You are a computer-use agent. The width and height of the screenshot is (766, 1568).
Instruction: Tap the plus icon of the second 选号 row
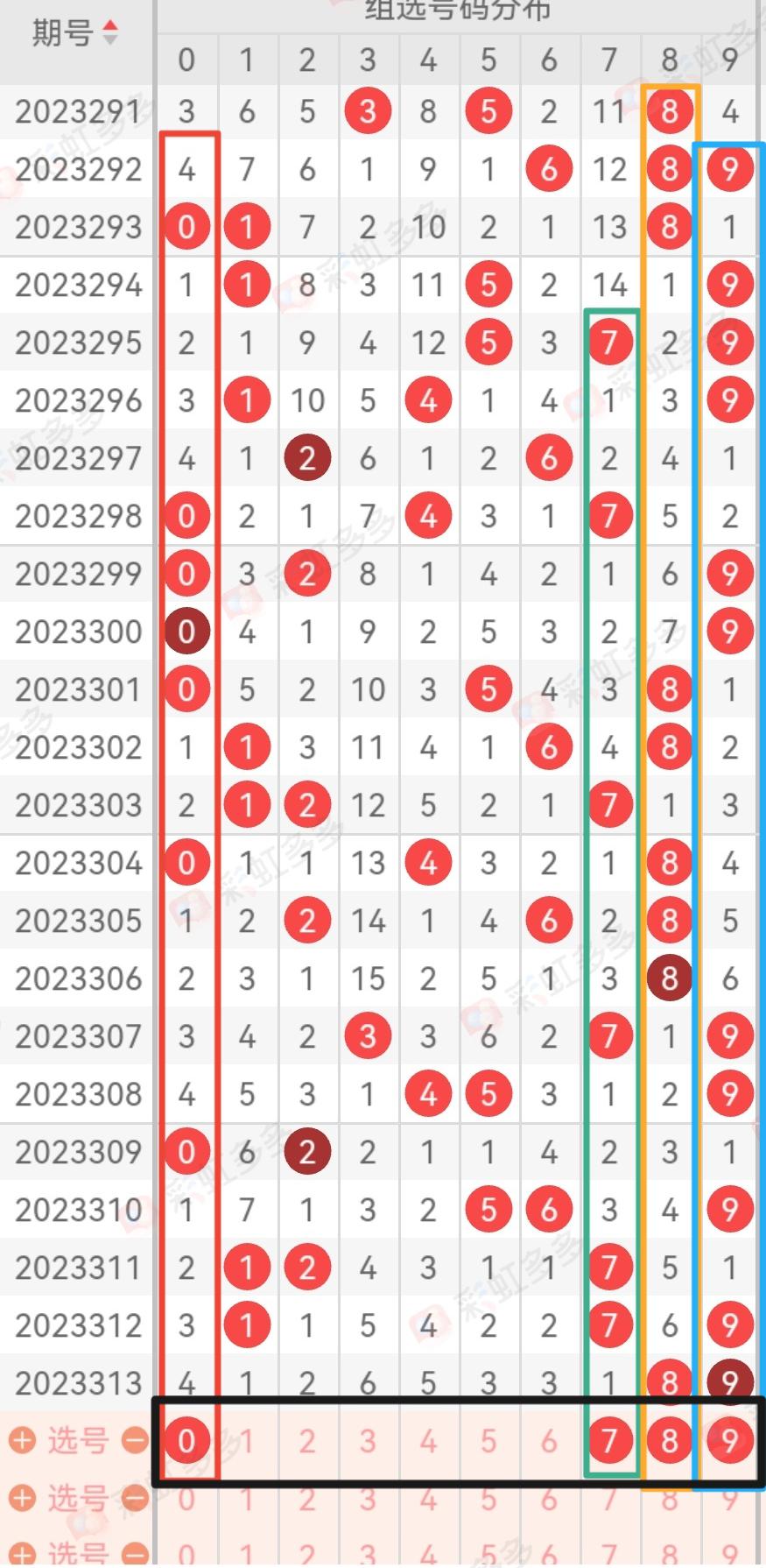(22, 1499)
